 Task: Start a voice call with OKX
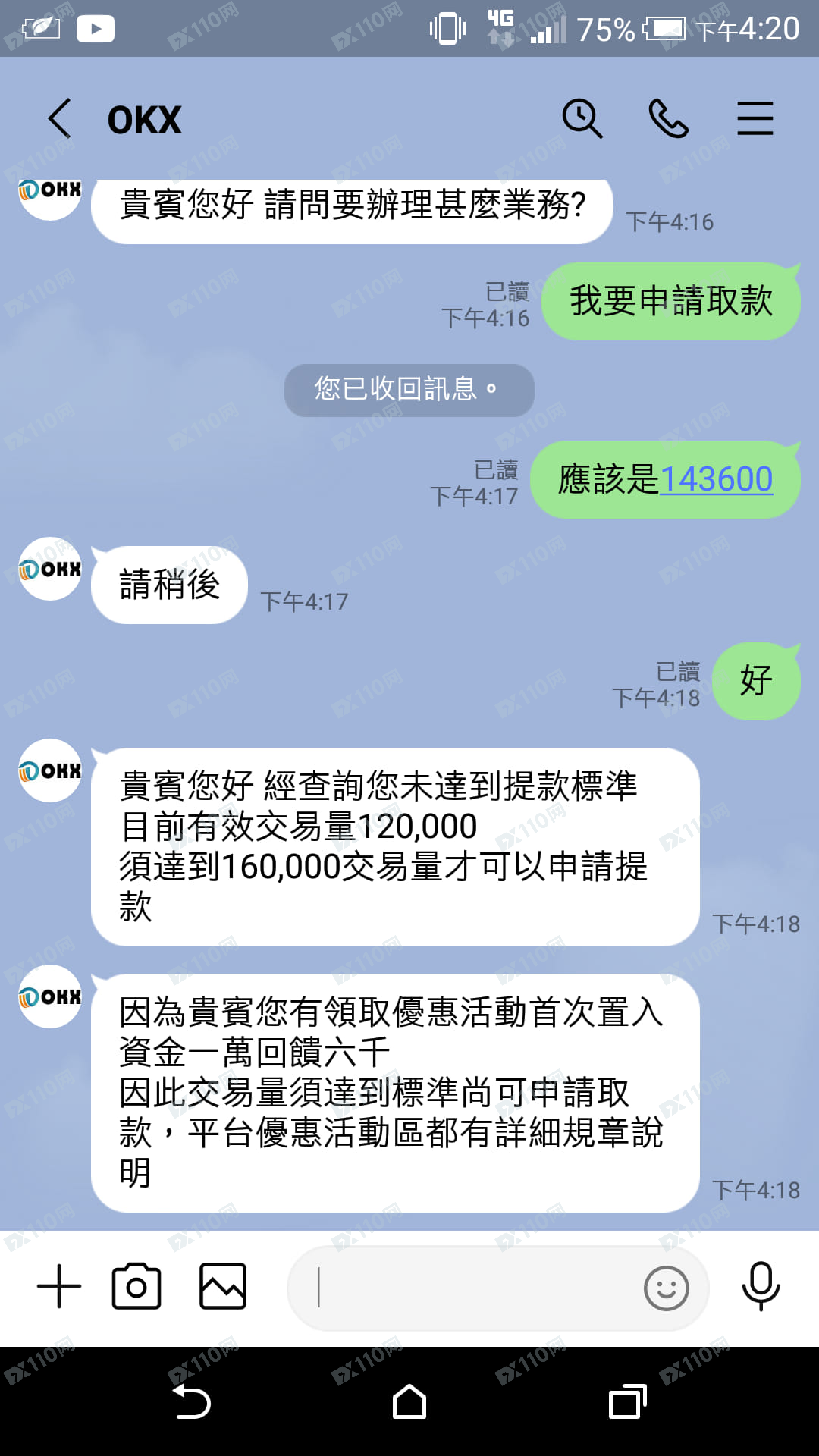click(668, 119)
